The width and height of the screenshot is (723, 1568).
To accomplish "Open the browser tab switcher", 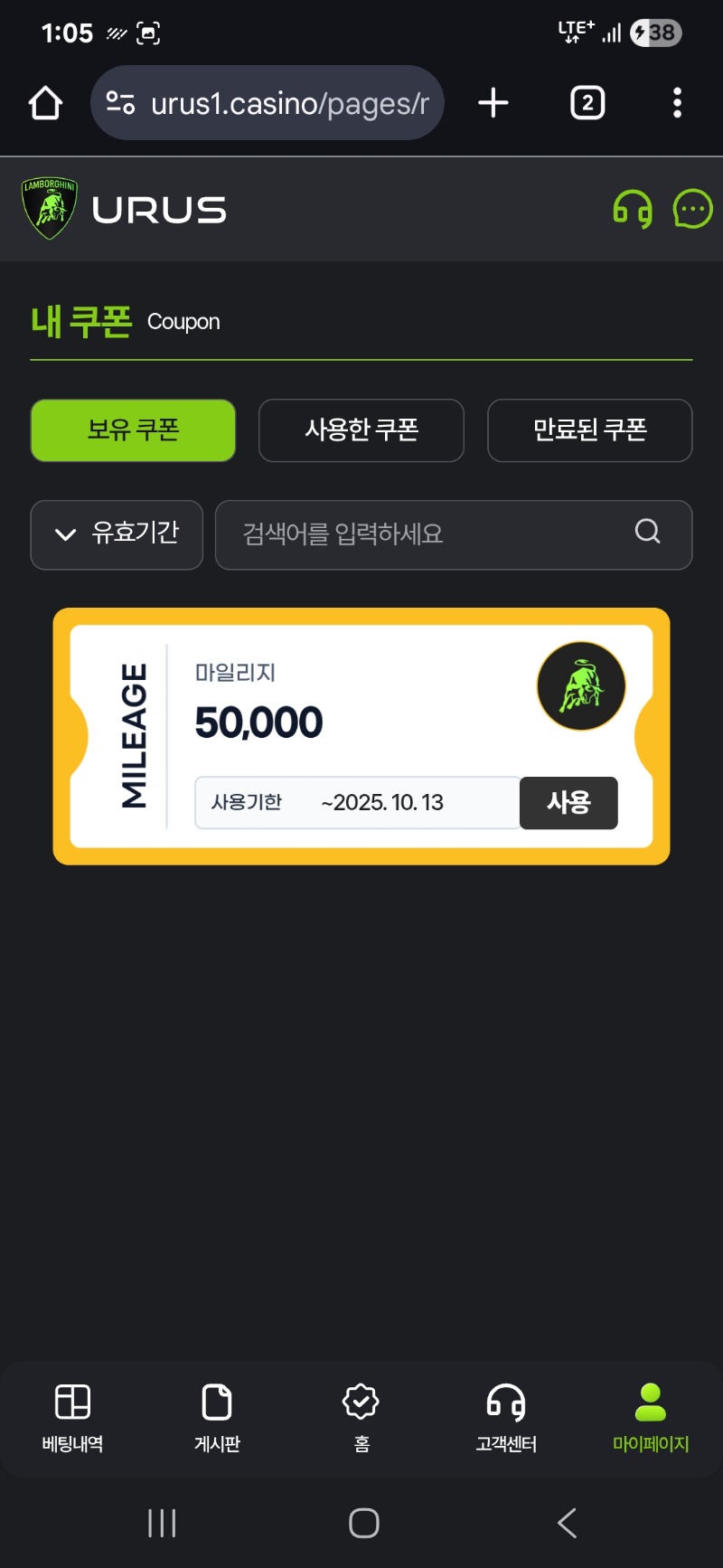I will point(587,103).
